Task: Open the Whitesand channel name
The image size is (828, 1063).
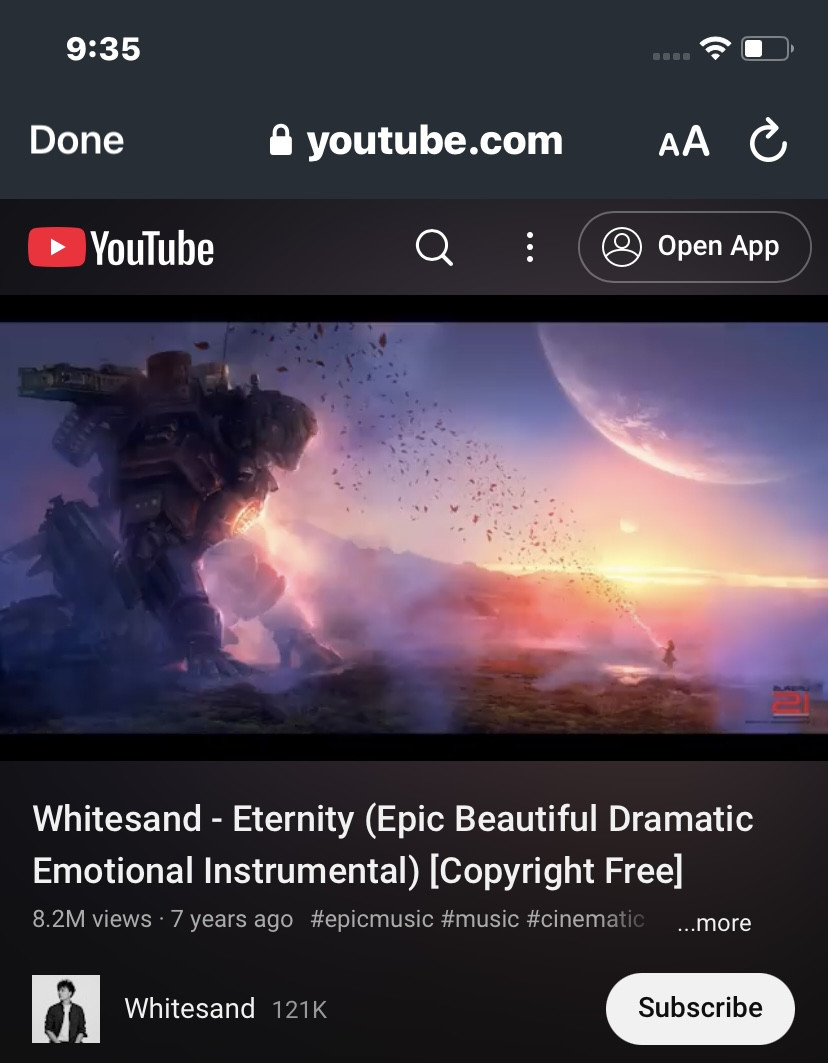Action: [x=189, y=1008]
